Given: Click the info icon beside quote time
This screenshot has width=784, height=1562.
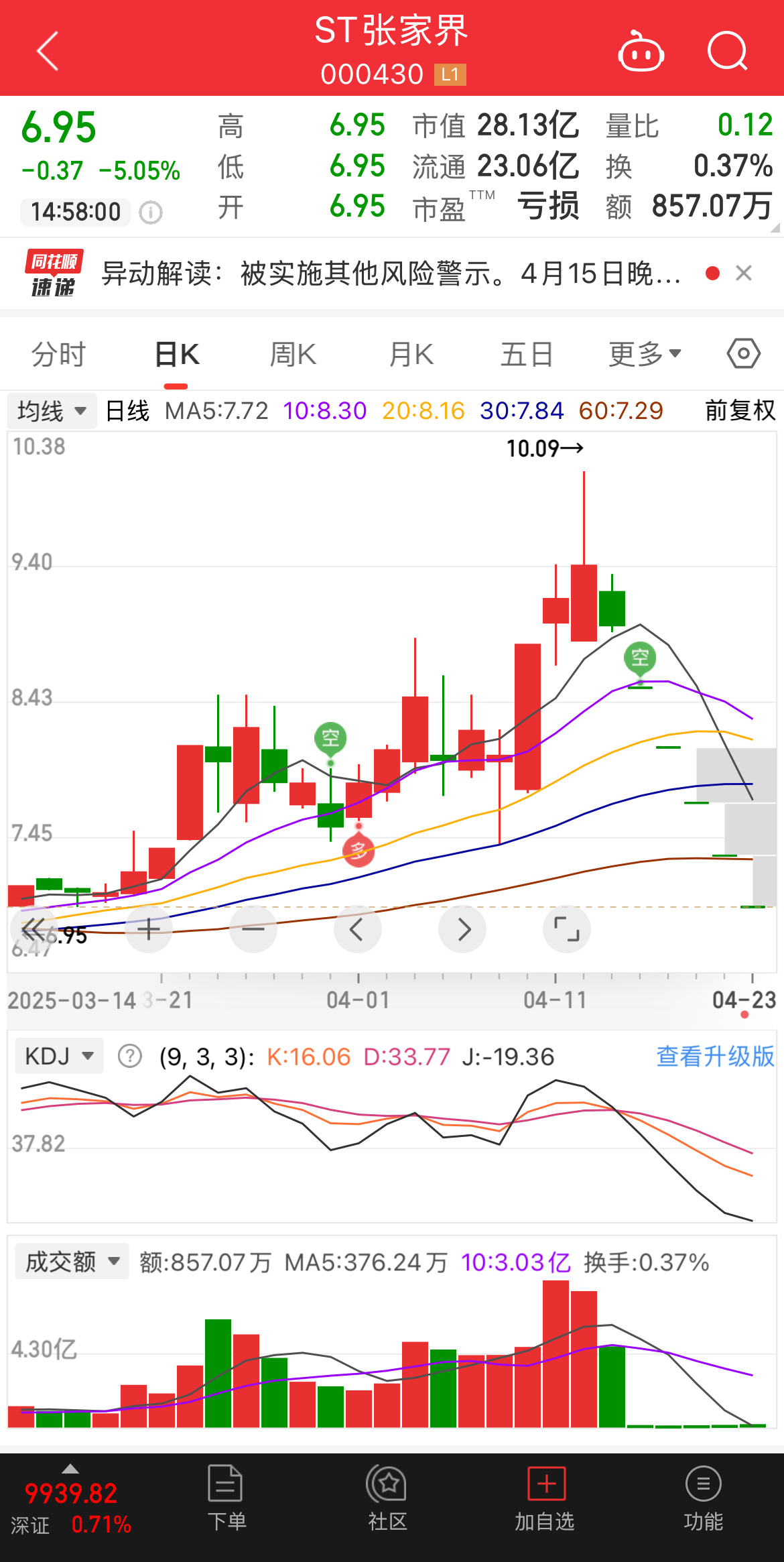Looking at the screenshot, I should (x=150, y=212).
